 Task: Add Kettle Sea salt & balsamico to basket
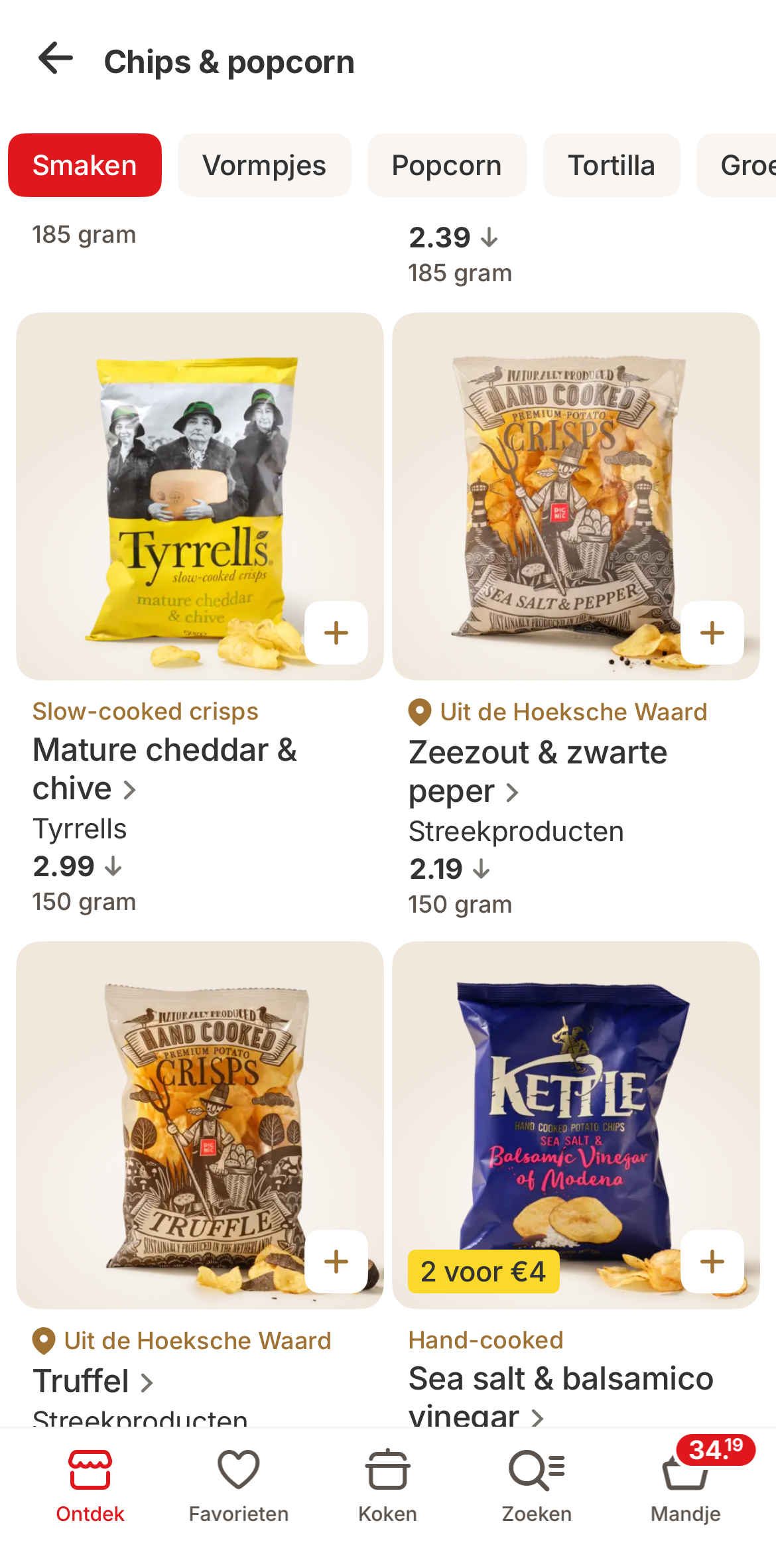click(x=712, y=1262)
